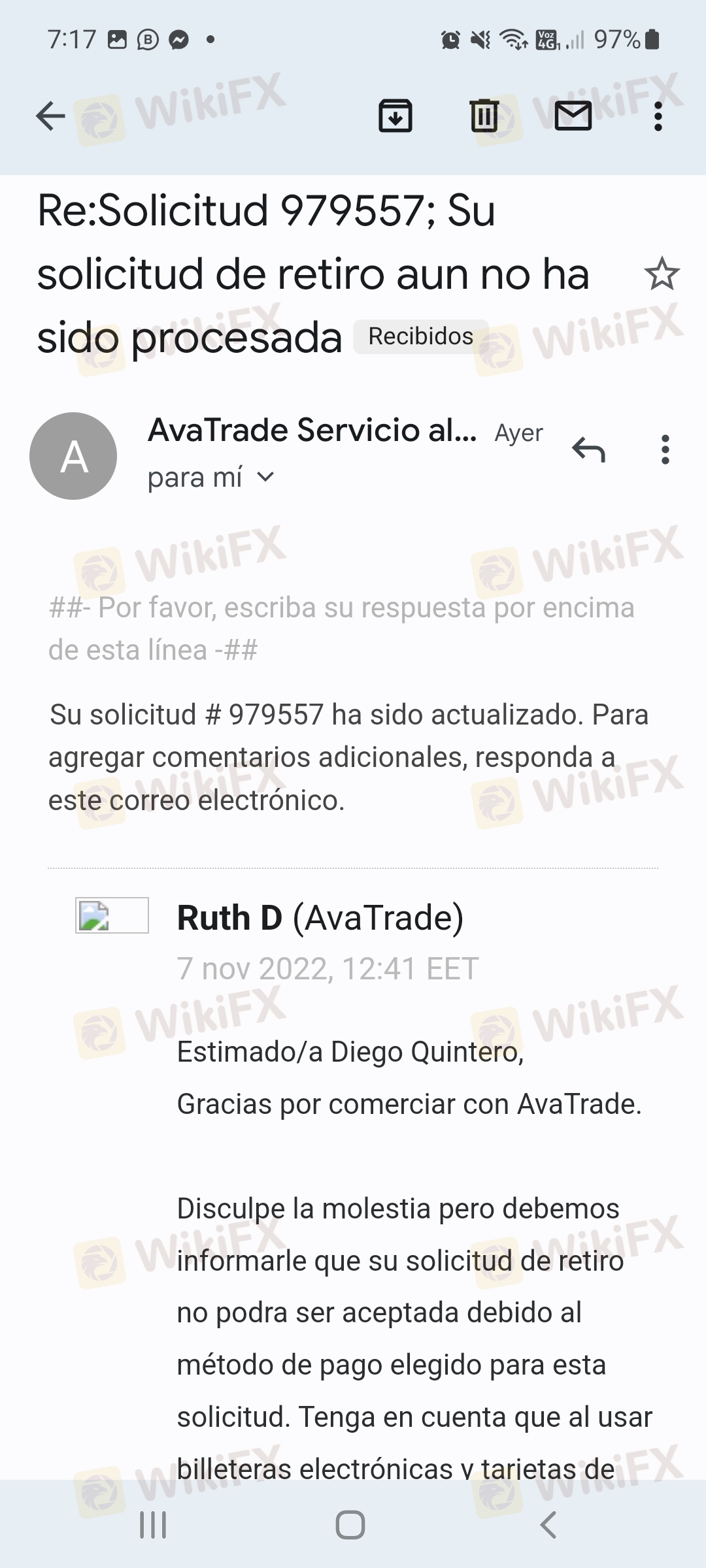Expand the 'para mí' recipient details
Screen dimensions: 706x1568
210,478
